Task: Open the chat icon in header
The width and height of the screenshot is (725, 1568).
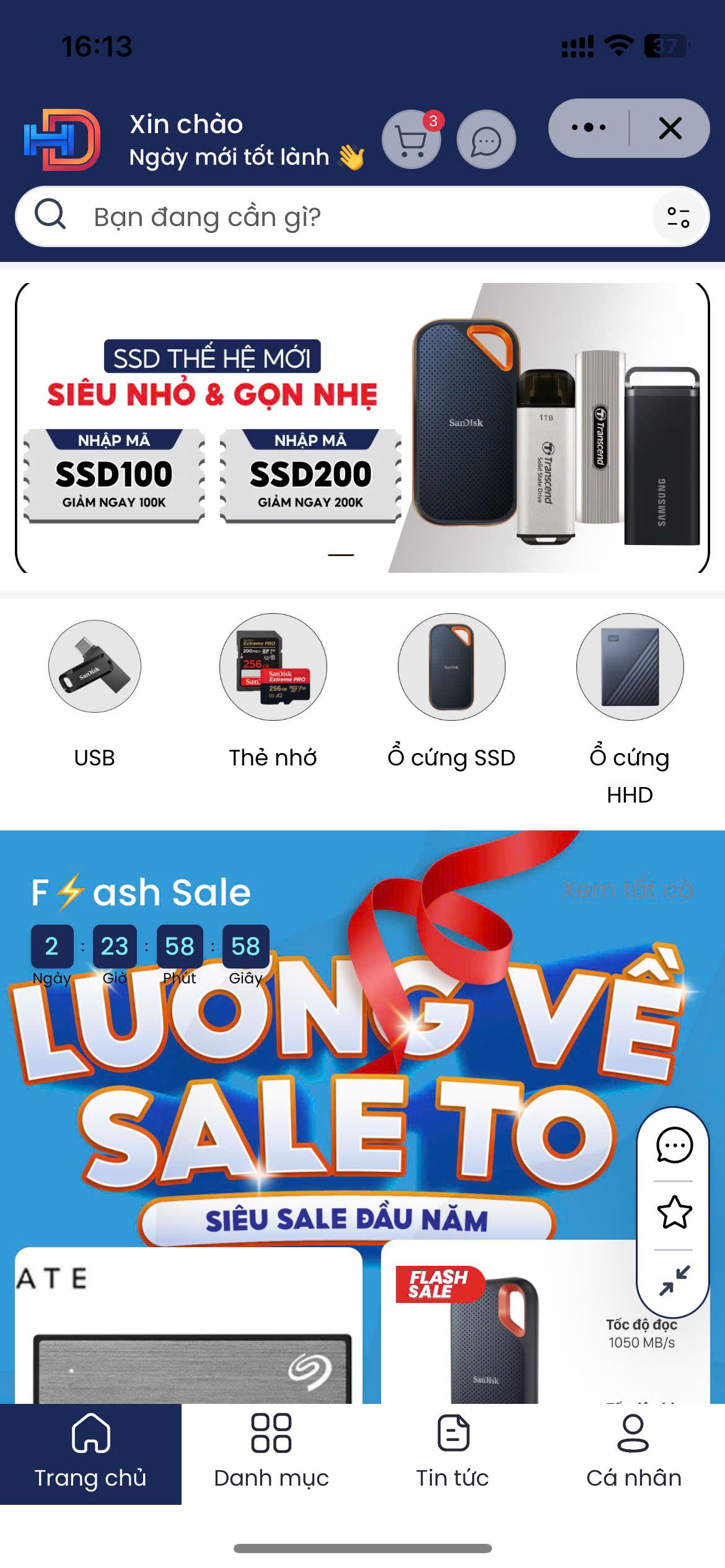Action: point(486,139)
